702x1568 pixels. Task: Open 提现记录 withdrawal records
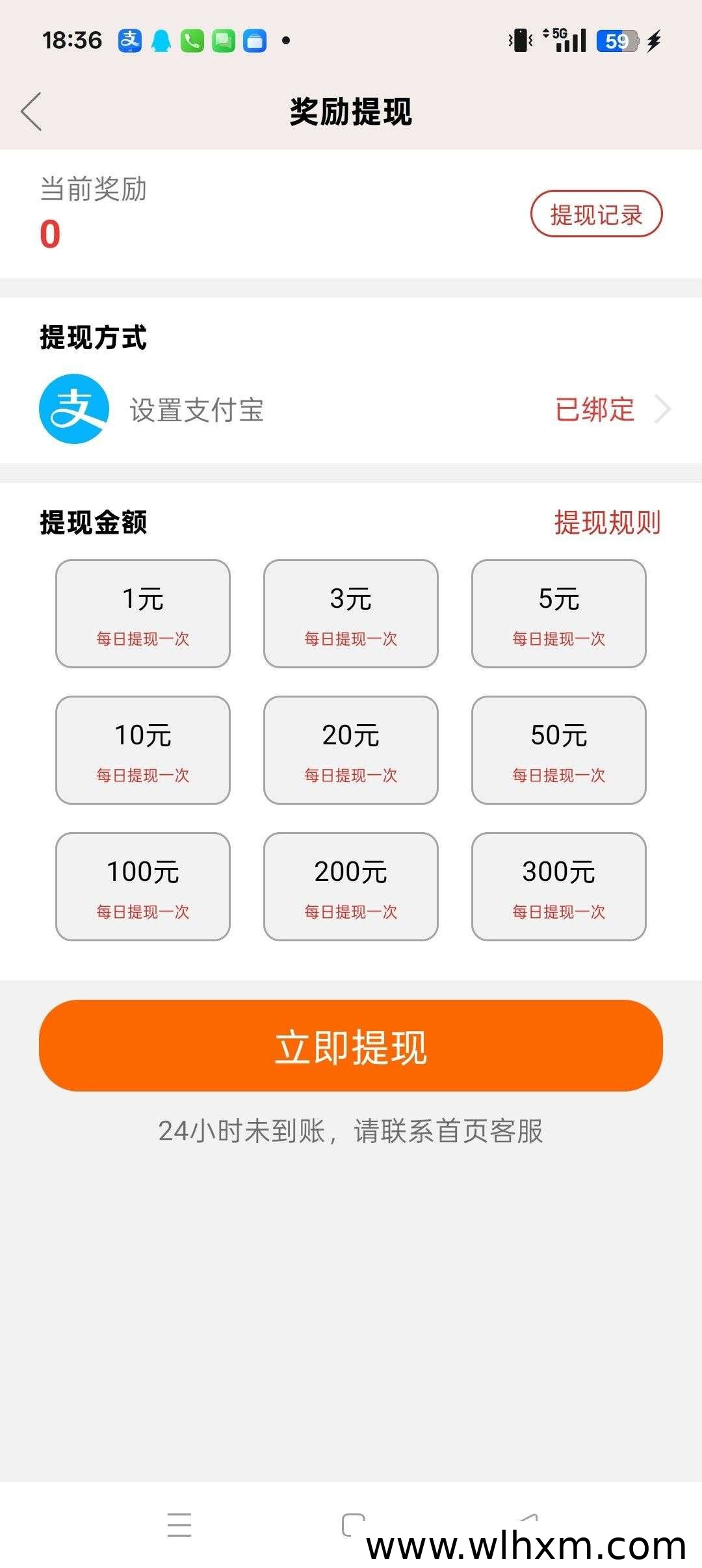click(x=596, y=214)
